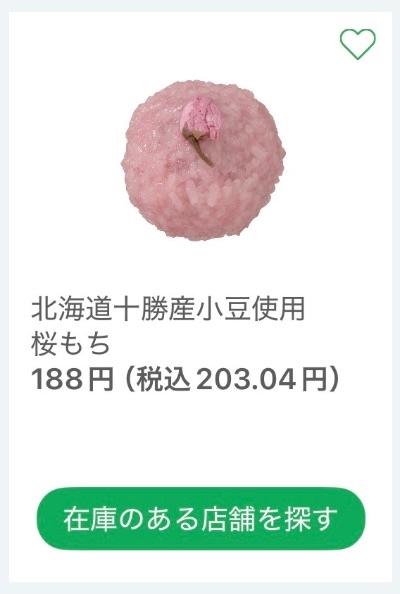Add 桜もち to favorites with the heart
Viewport: 400px width, 594px height.
click(358, 44)
